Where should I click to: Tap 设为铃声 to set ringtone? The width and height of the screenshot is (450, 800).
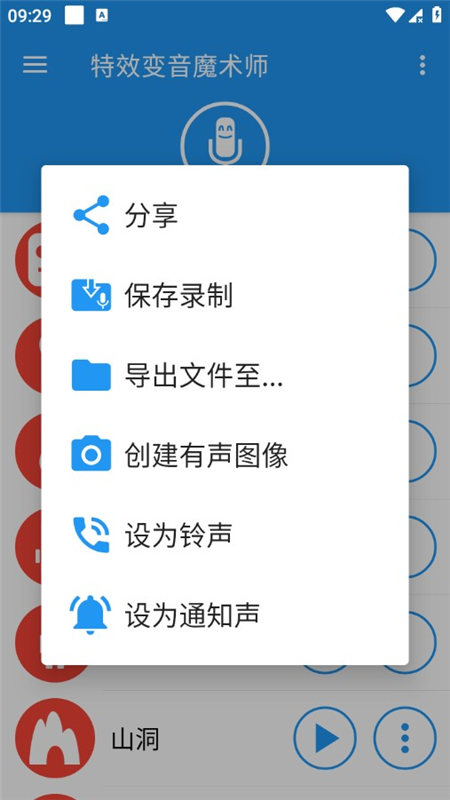click(224, 535)
